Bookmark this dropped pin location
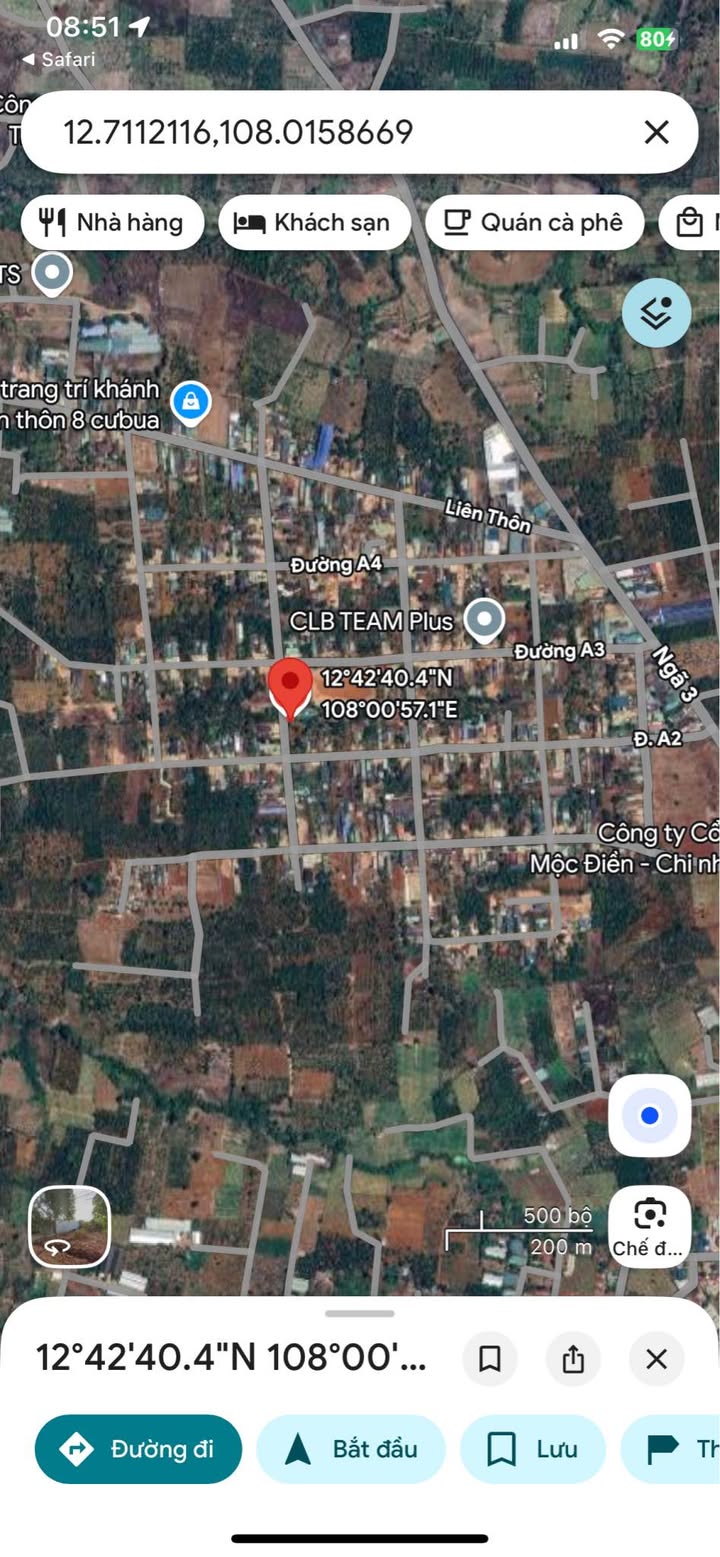The height and width of the screenshot is (1557, 720). point(490,1358)
